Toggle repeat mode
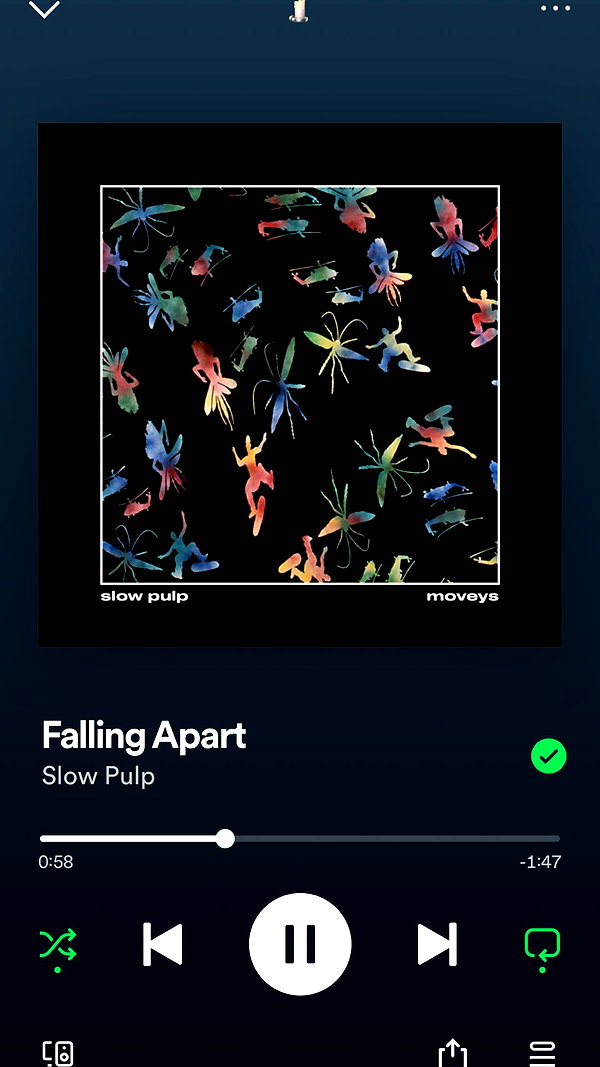This screenshot has height=1067, width=600. [542, 945]
